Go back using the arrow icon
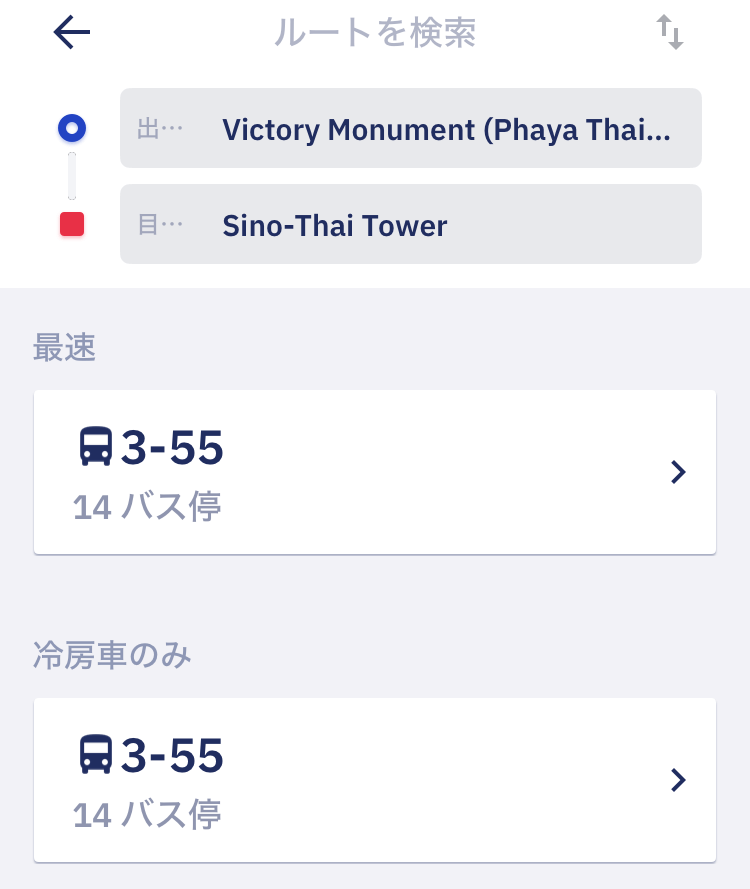 tap(72, 33)
